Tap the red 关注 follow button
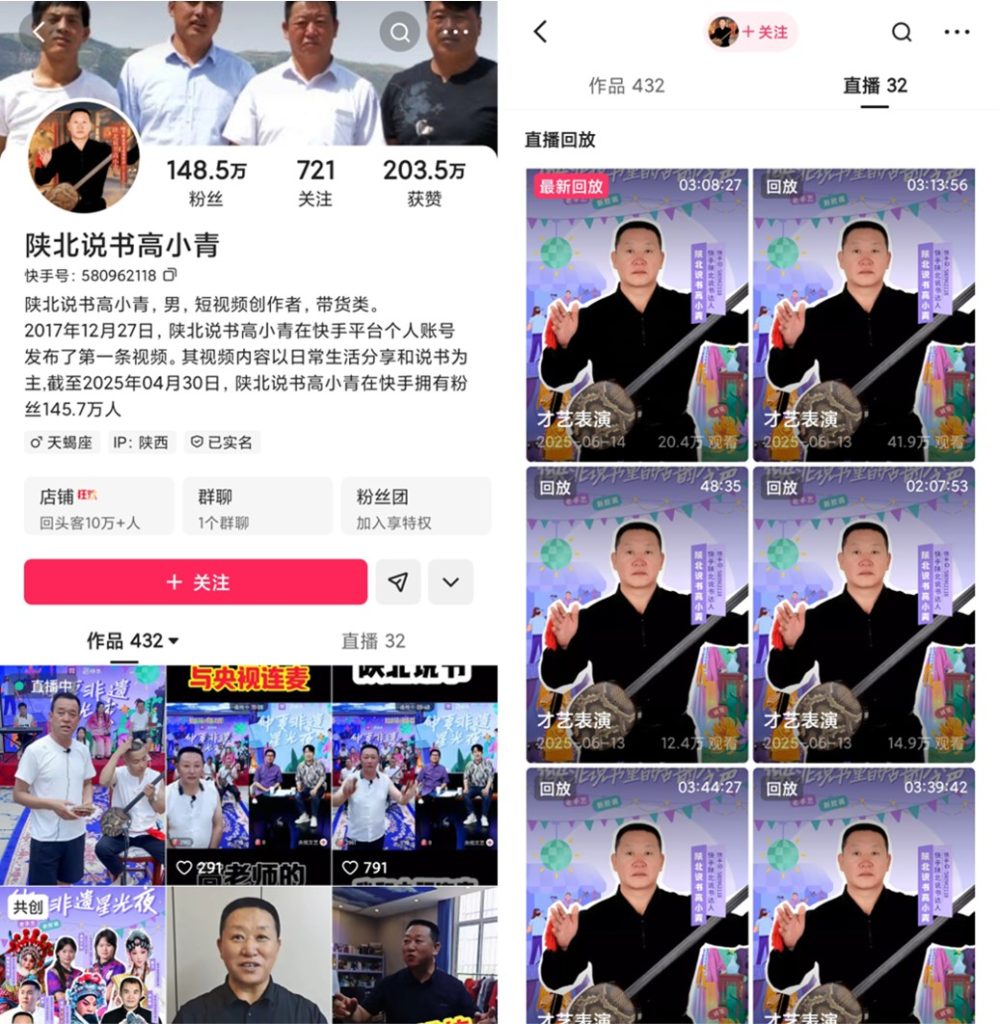Image resolution: width=999 pixels, height=1024 pixels. tap(196, 582)
